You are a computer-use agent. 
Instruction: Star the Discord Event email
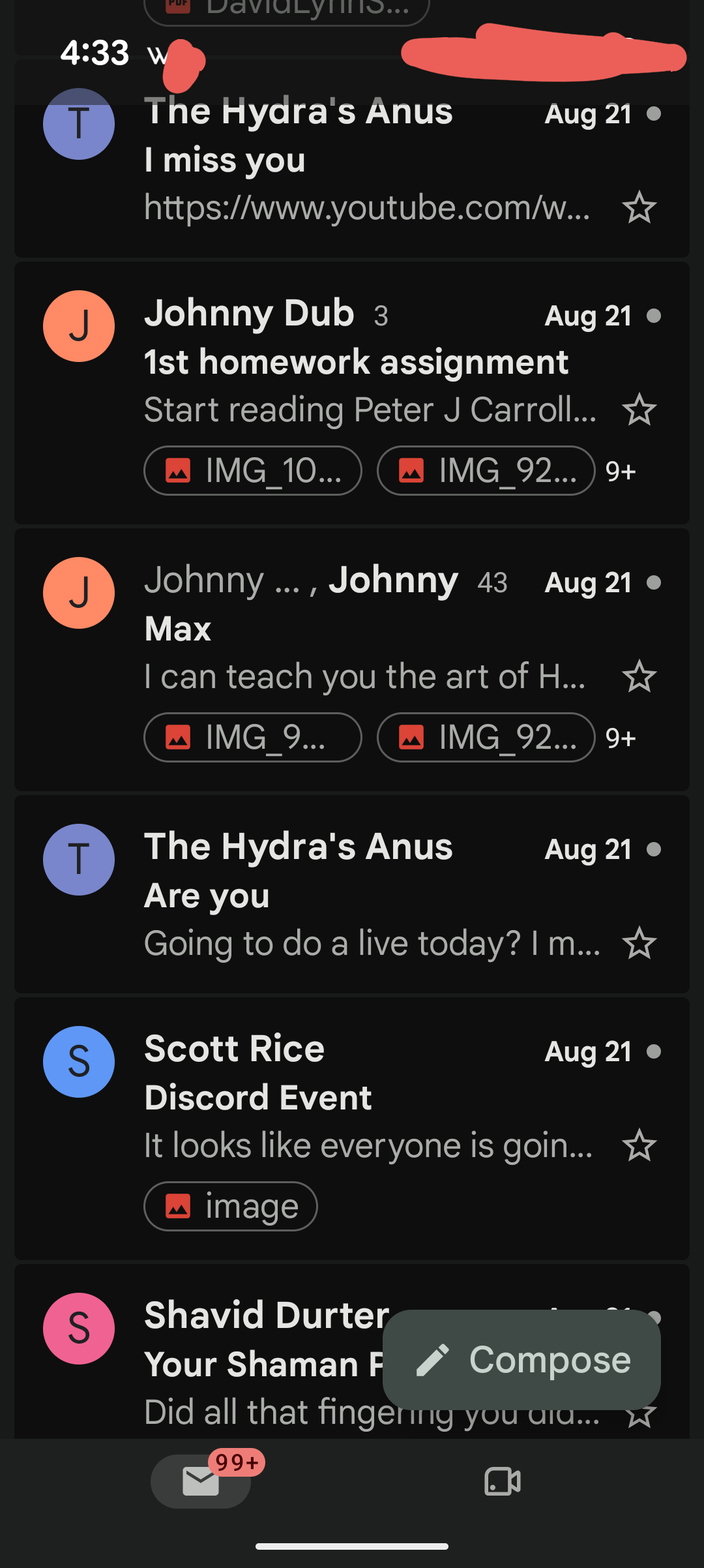[639, 1145]
